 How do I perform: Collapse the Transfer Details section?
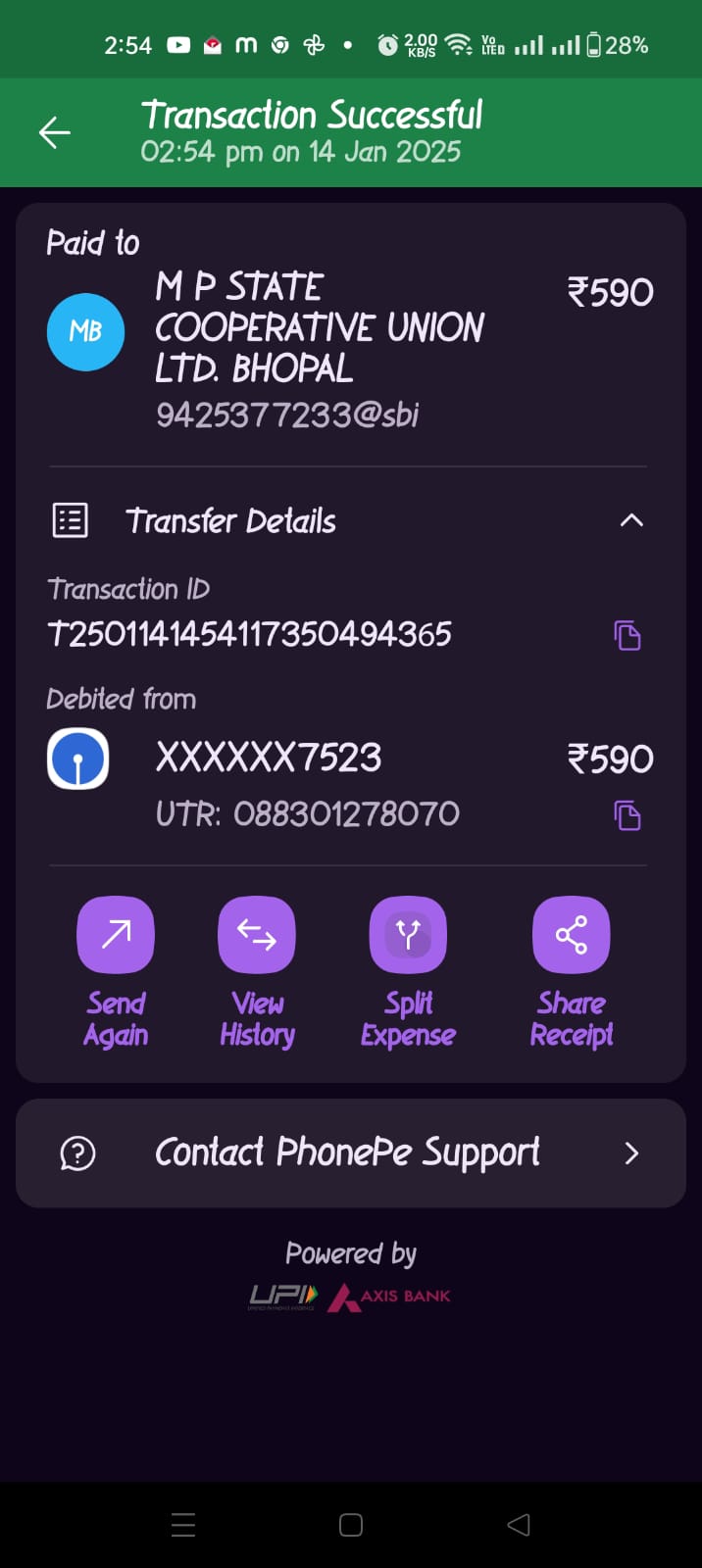tap(631, 520)
